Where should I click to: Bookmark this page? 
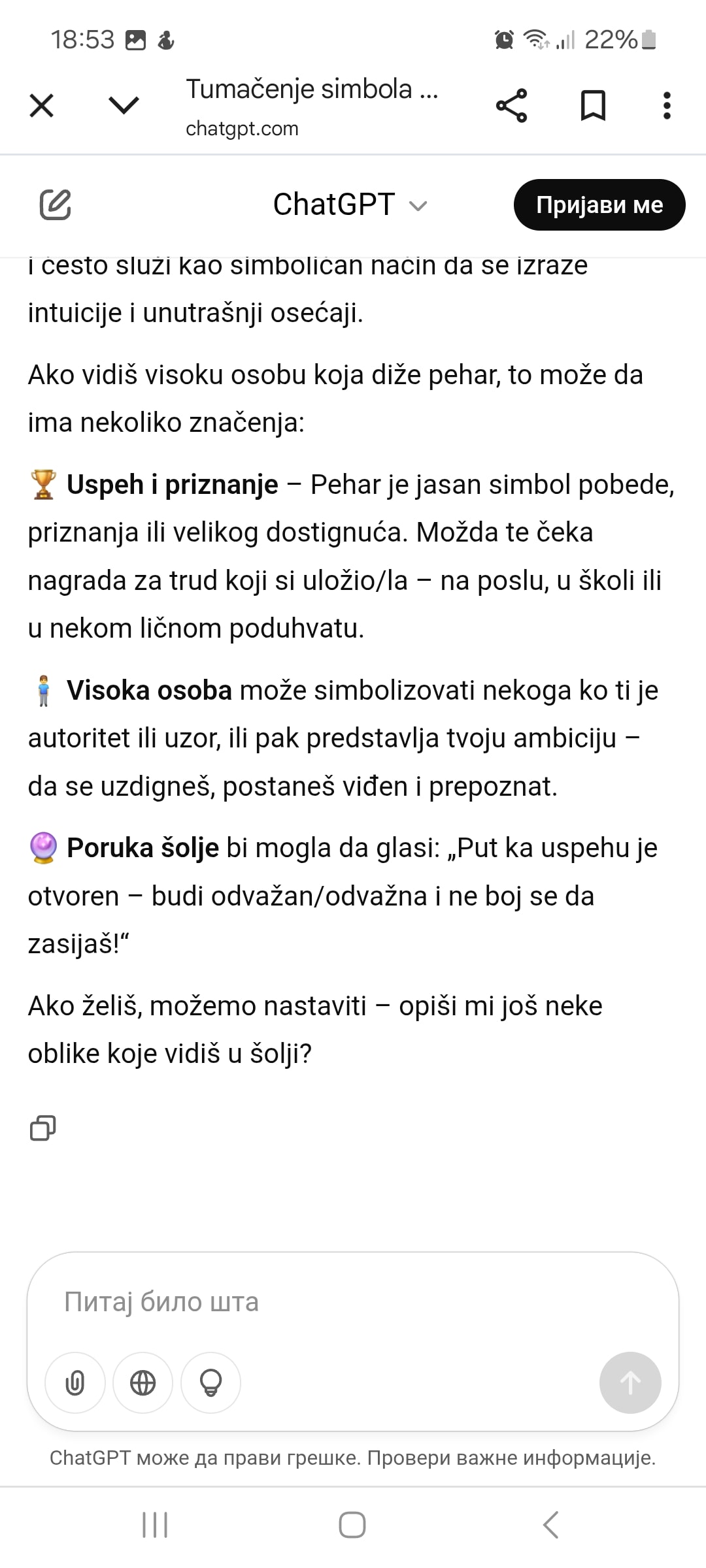tap(593, 105)
